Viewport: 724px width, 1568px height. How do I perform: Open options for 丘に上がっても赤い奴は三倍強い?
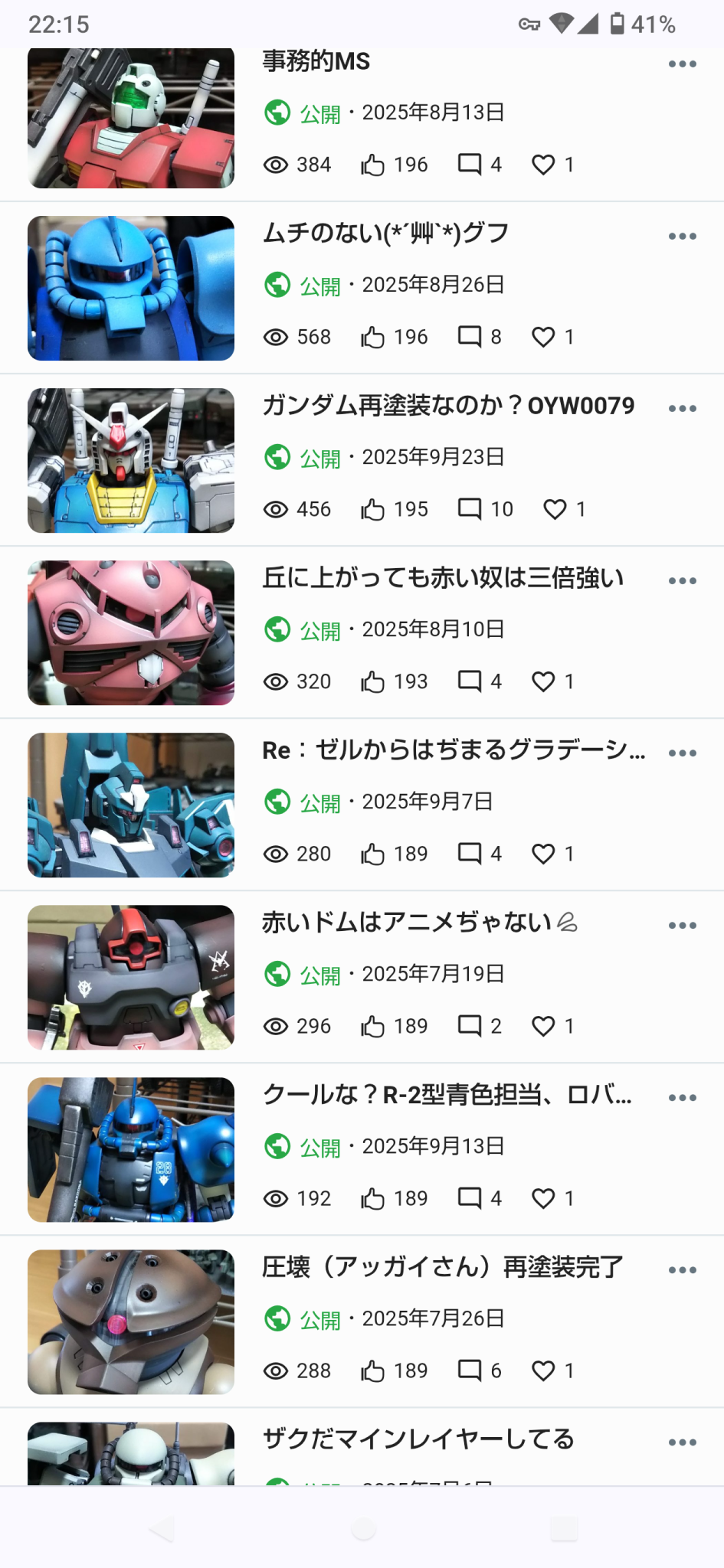682,581
